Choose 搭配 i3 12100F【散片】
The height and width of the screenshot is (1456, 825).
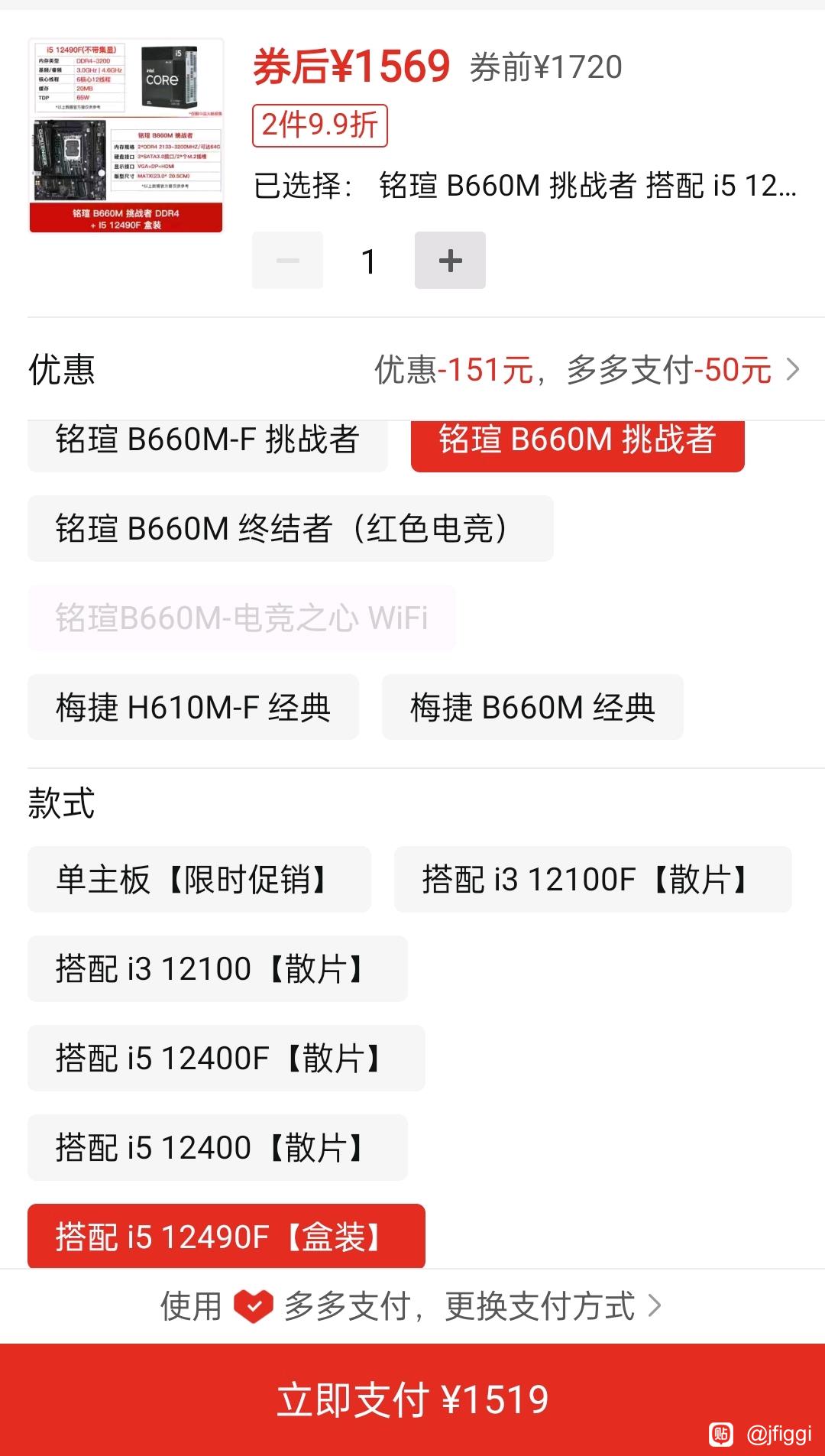tap(593, 879)
